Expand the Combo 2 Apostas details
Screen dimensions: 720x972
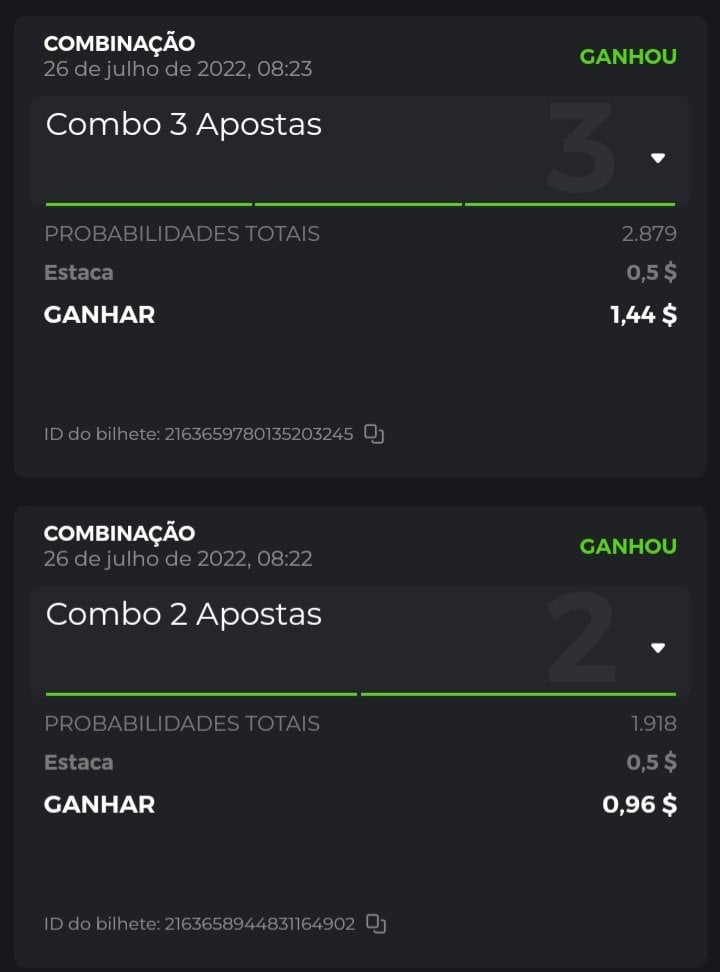(657, 648)
